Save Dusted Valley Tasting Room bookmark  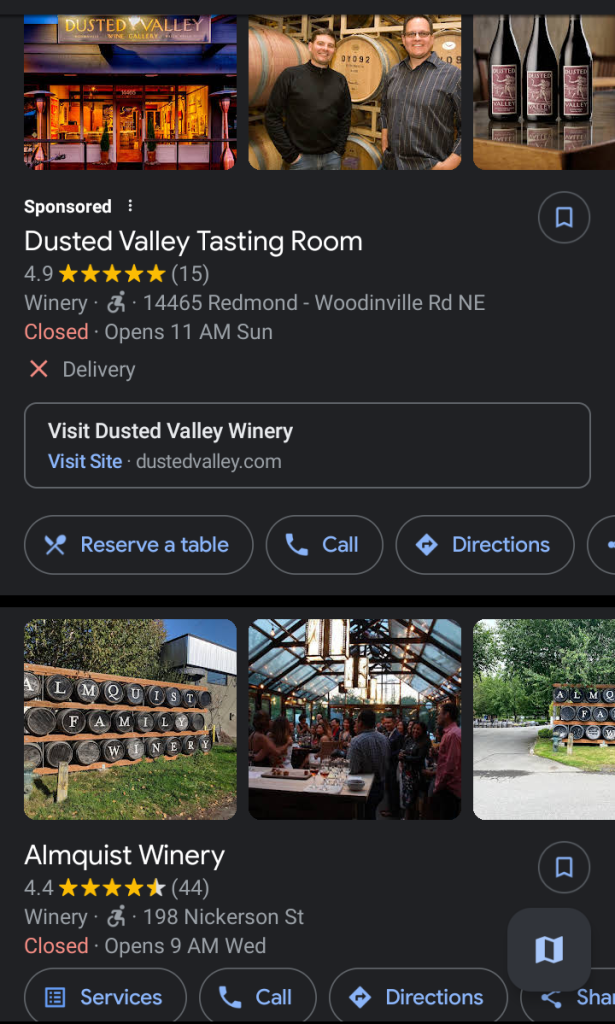(x=564, y=217)
